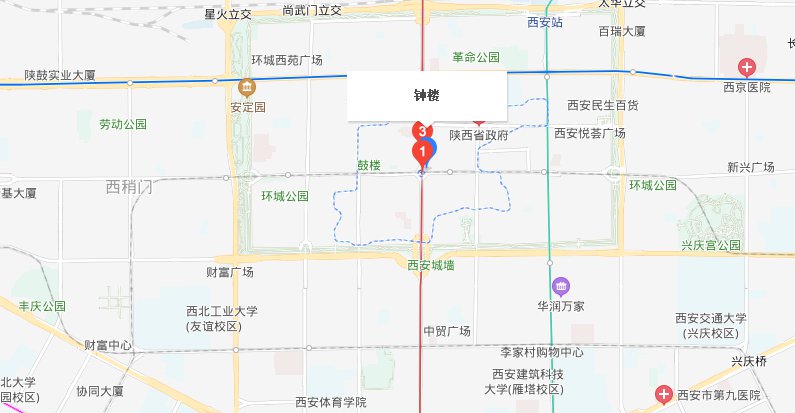795x413 pixels.
Task: Tap the red marker beside 陕西省政府
Action: 479,123
